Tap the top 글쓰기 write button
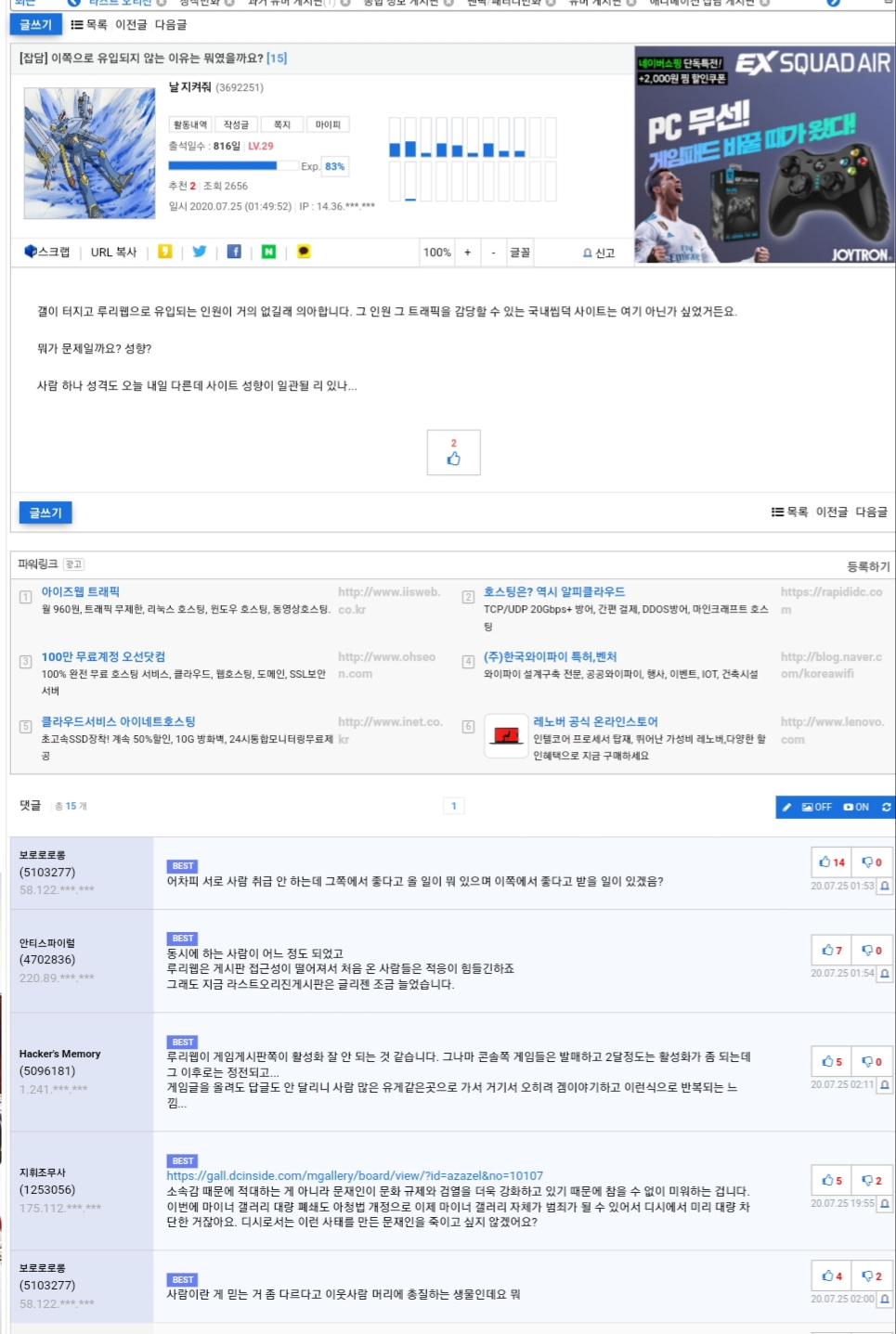The image size is (896, 1334). point(36,24)
